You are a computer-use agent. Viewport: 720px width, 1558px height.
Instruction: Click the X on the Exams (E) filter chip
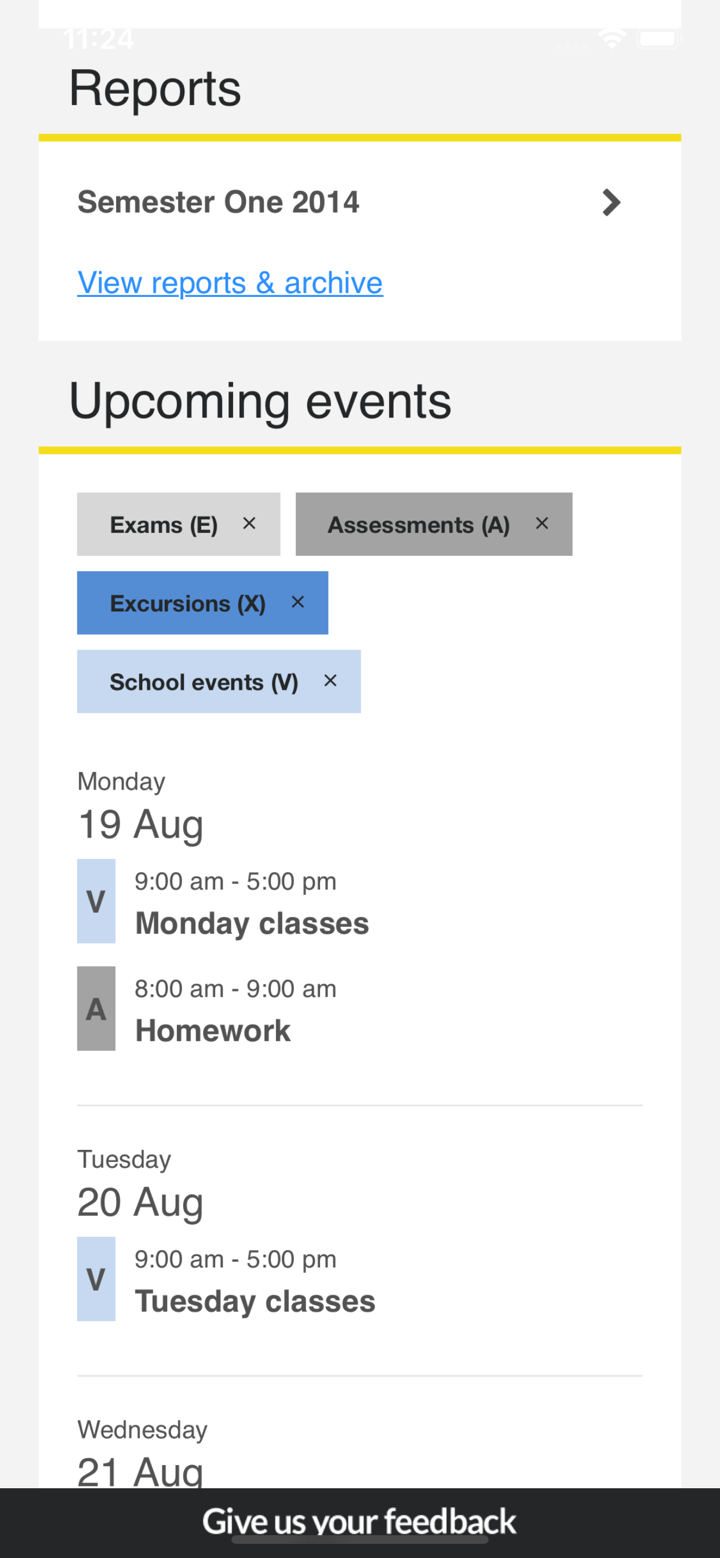point(248,522)
